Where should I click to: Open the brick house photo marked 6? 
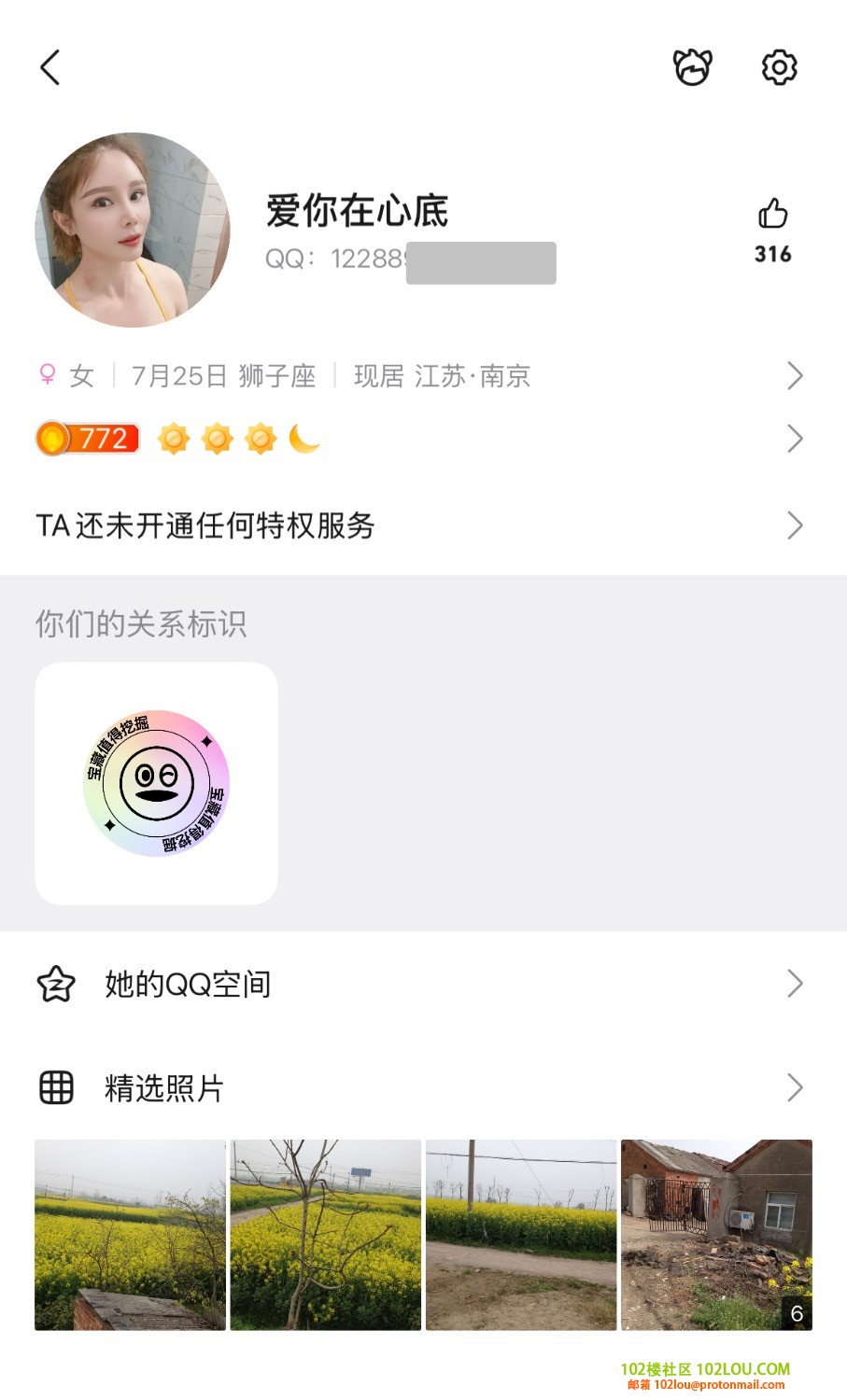point(716,1234)
